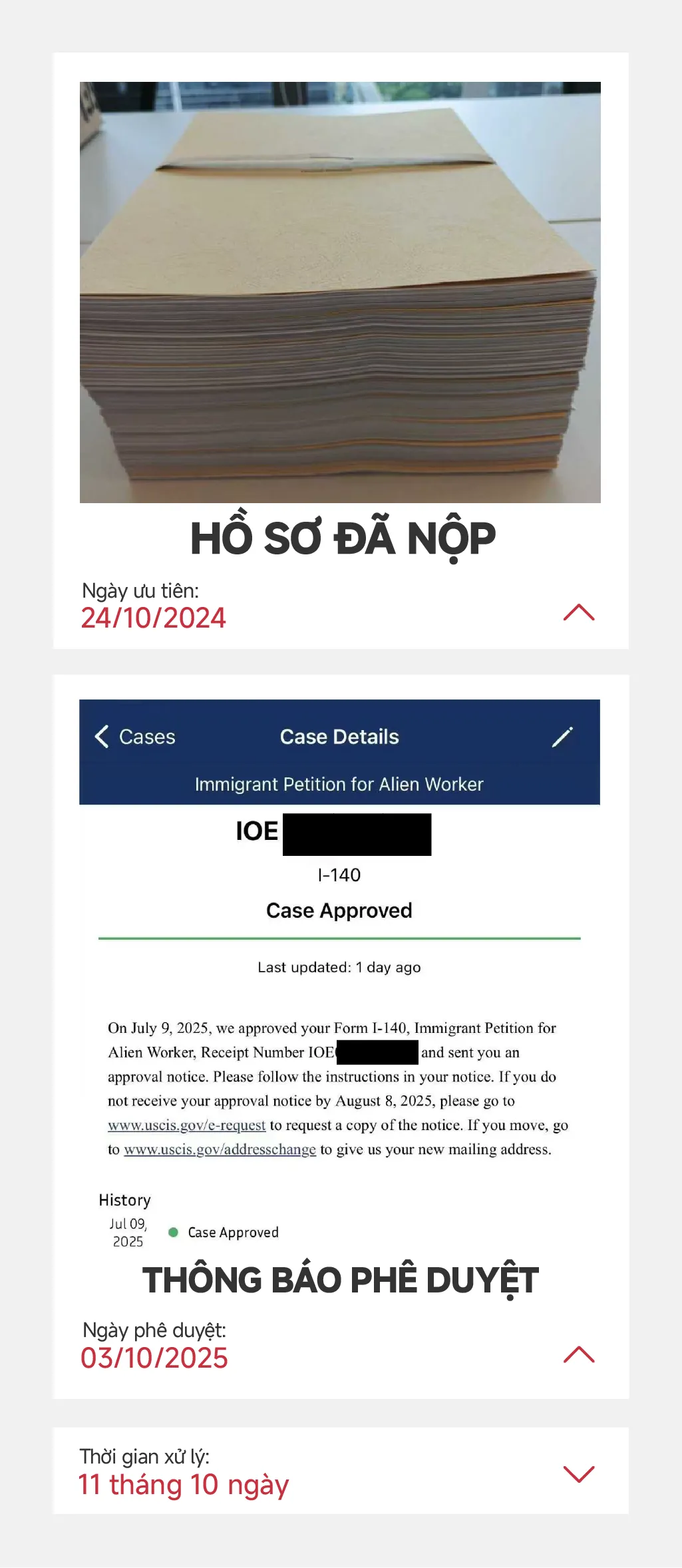The width and height of the screenshot is (682, 1568).
Task: Collapse the Ngày ưu tiên 24/10/2024 section
Action: pyautogui.click(x=578, y=612)
